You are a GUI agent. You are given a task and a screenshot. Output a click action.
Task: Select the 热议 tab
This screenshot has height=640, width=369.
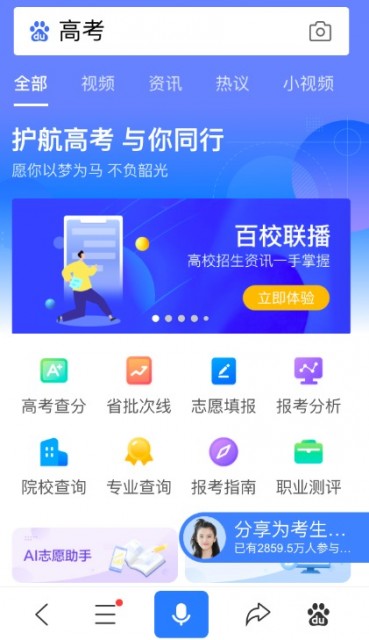click(x=232, y=83)
